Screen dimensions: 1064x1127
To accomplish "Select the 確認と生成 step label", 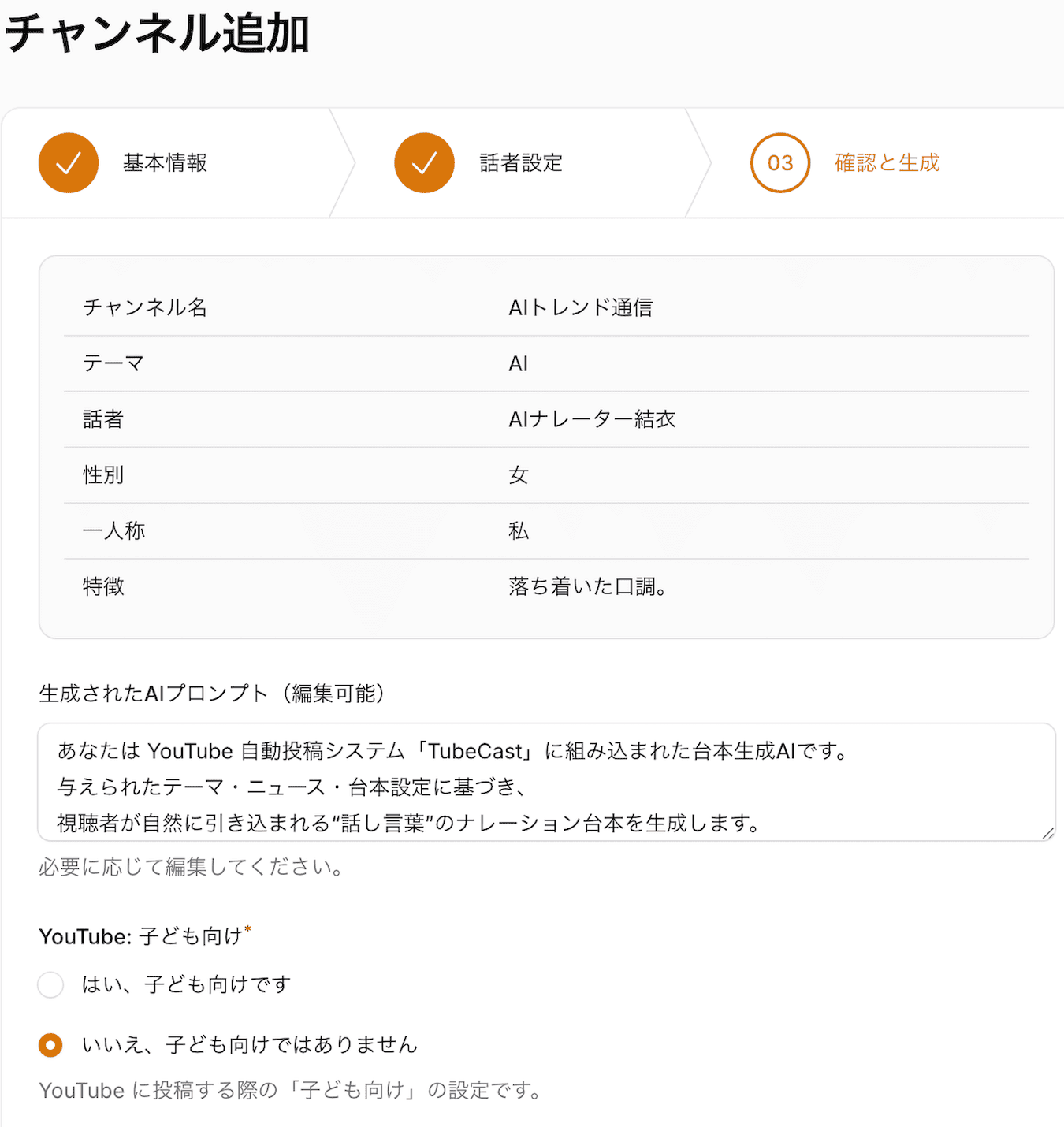I will pos(886,162).
